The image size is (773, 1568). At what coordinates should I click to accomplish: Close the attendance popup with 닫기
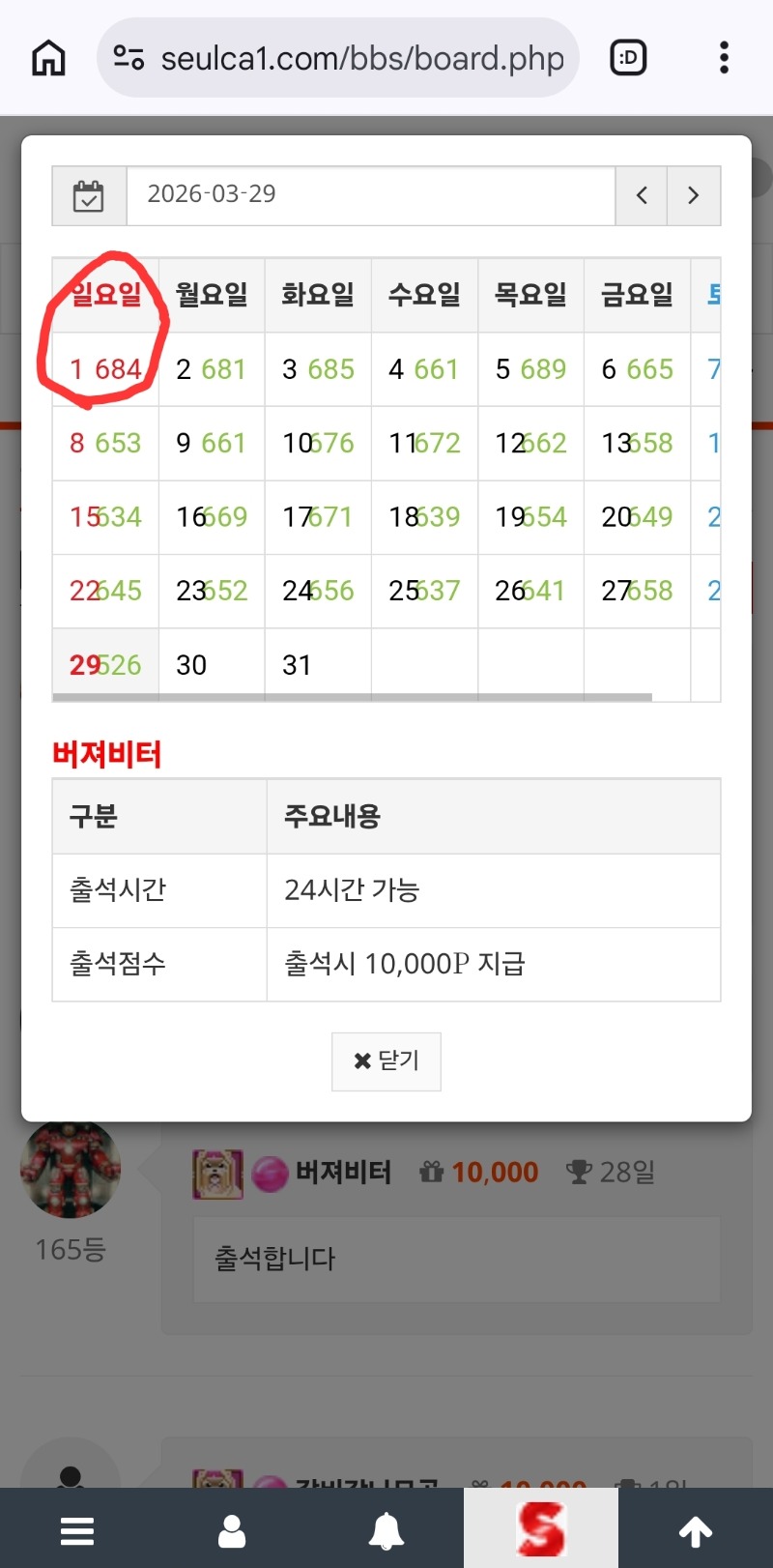tap(386, 1061)
